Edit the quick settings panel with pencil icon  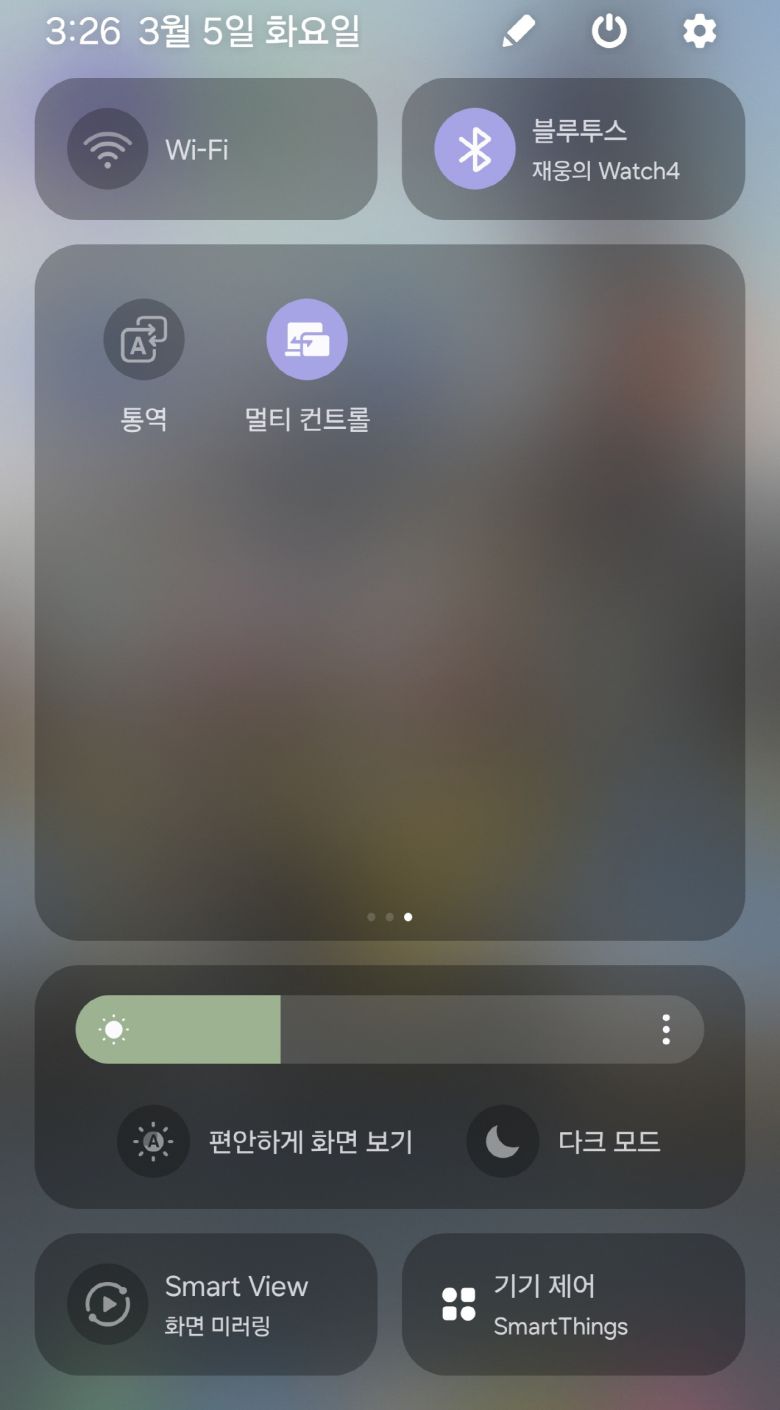(518, 32)
